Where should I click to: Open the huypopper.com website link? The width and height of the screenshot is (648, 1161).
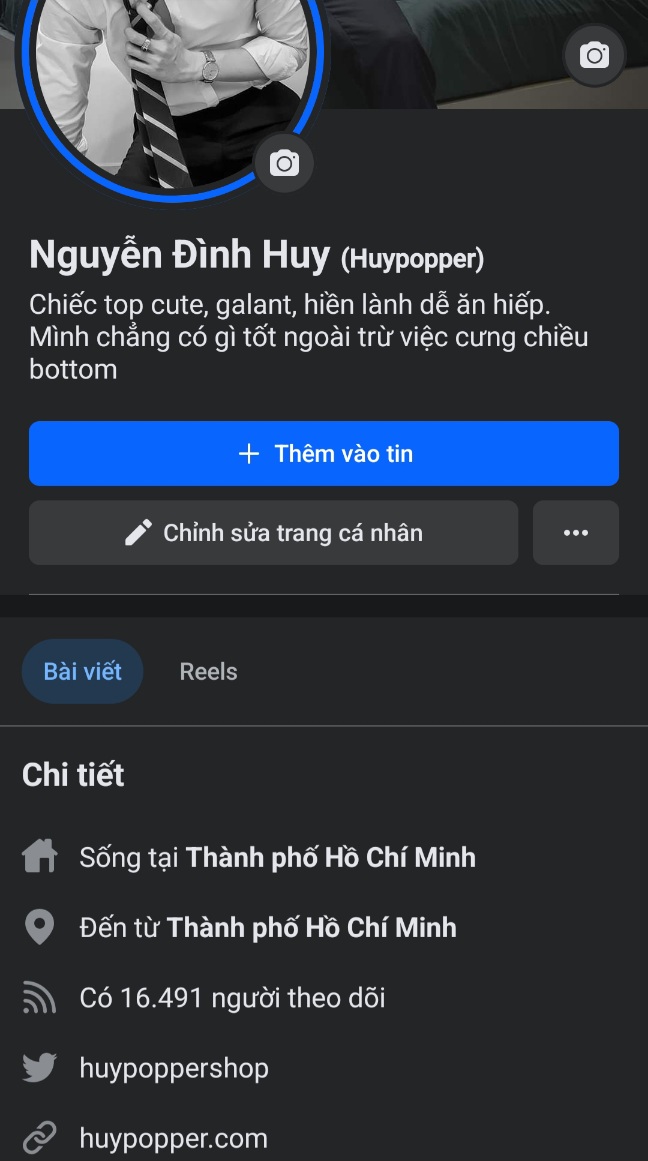pyautogui.click(x=173, y=1138)
